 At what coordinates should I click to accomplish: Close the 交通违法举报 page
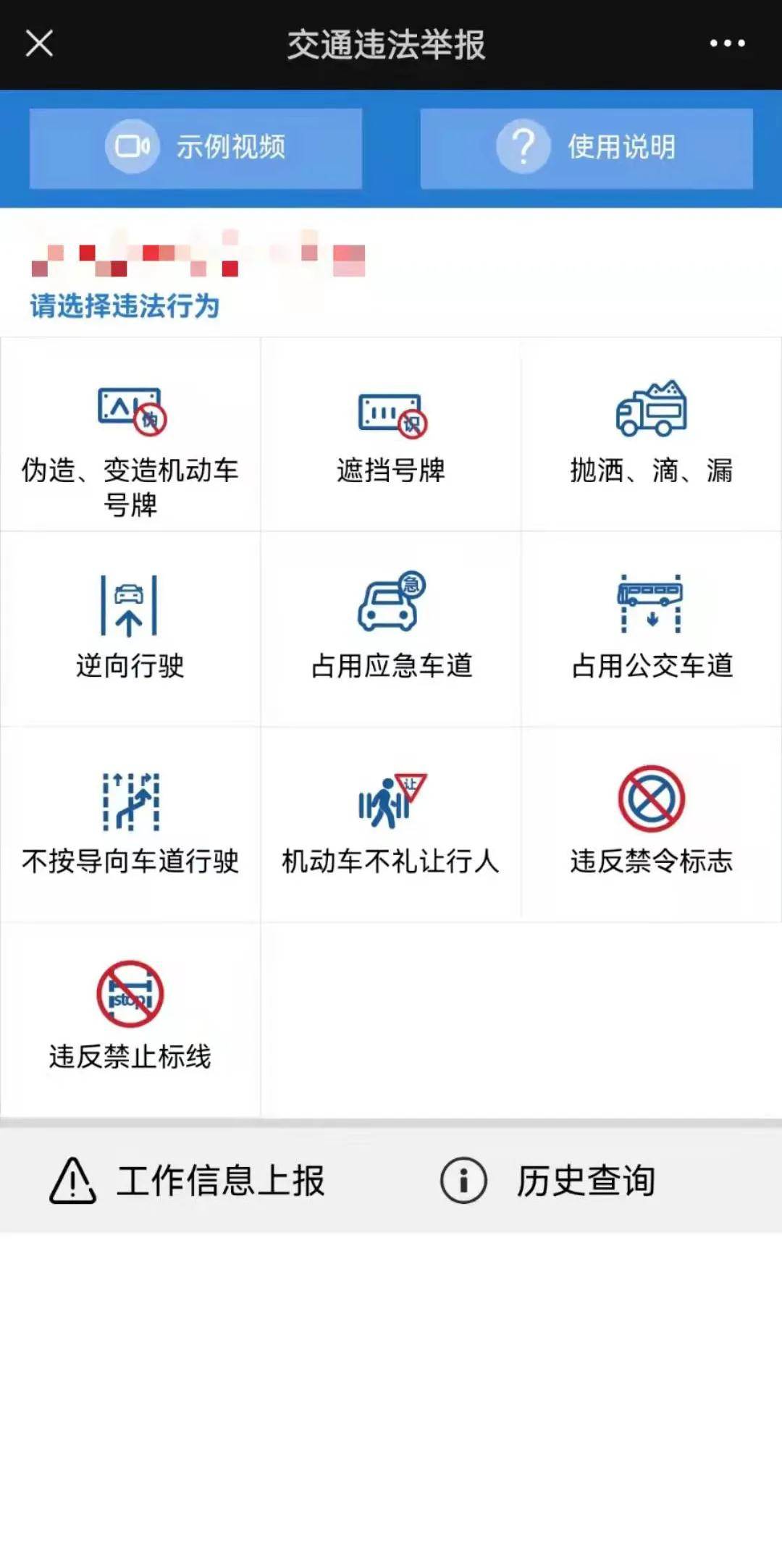[39, 43]
